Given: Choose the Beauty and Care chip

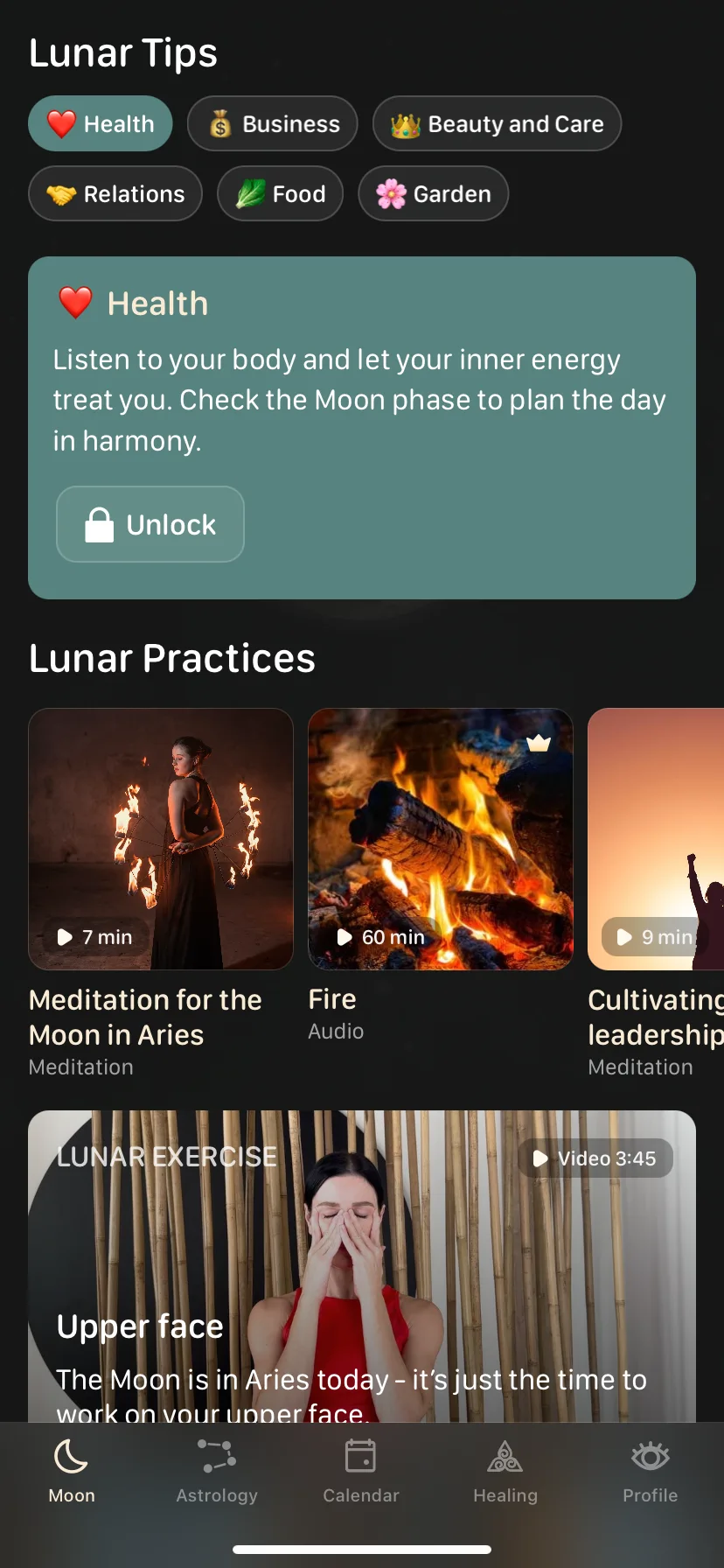Looking at the screenshot, I should tap(497, 123).
